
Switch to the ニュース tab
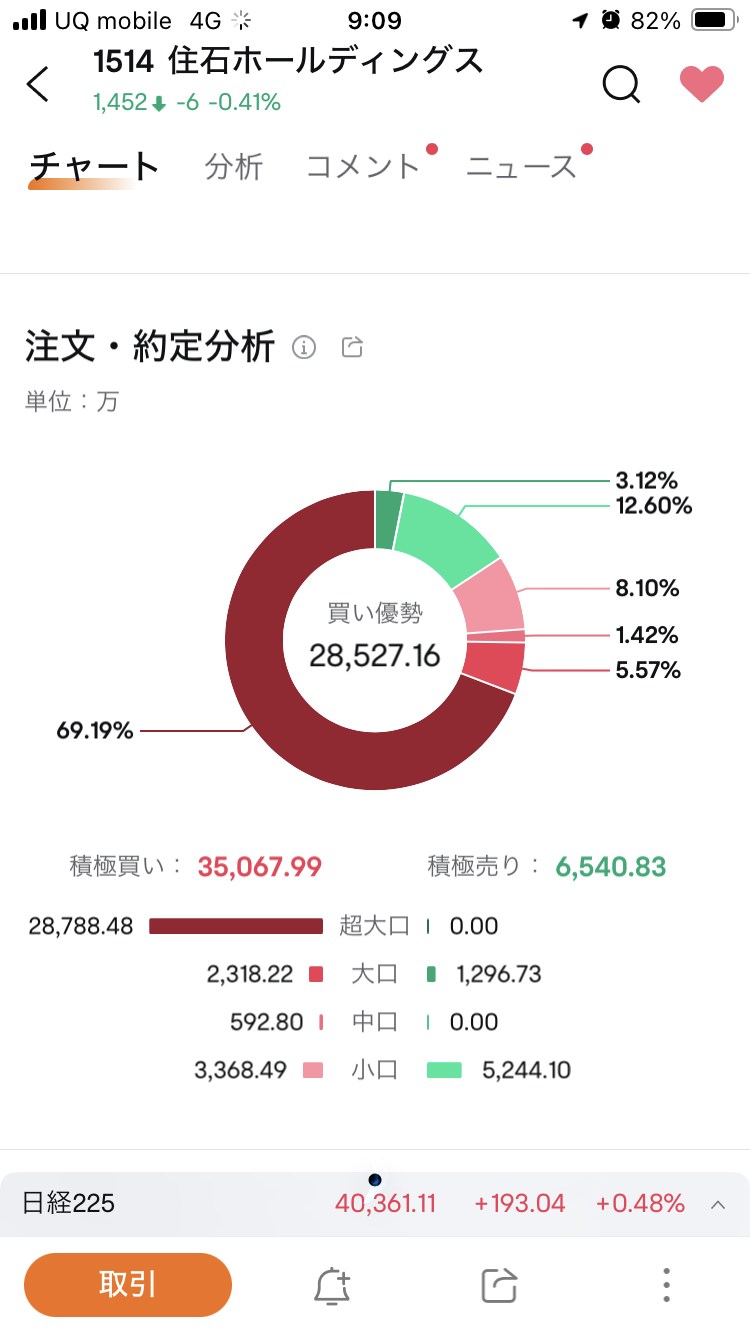coord(521,166)
